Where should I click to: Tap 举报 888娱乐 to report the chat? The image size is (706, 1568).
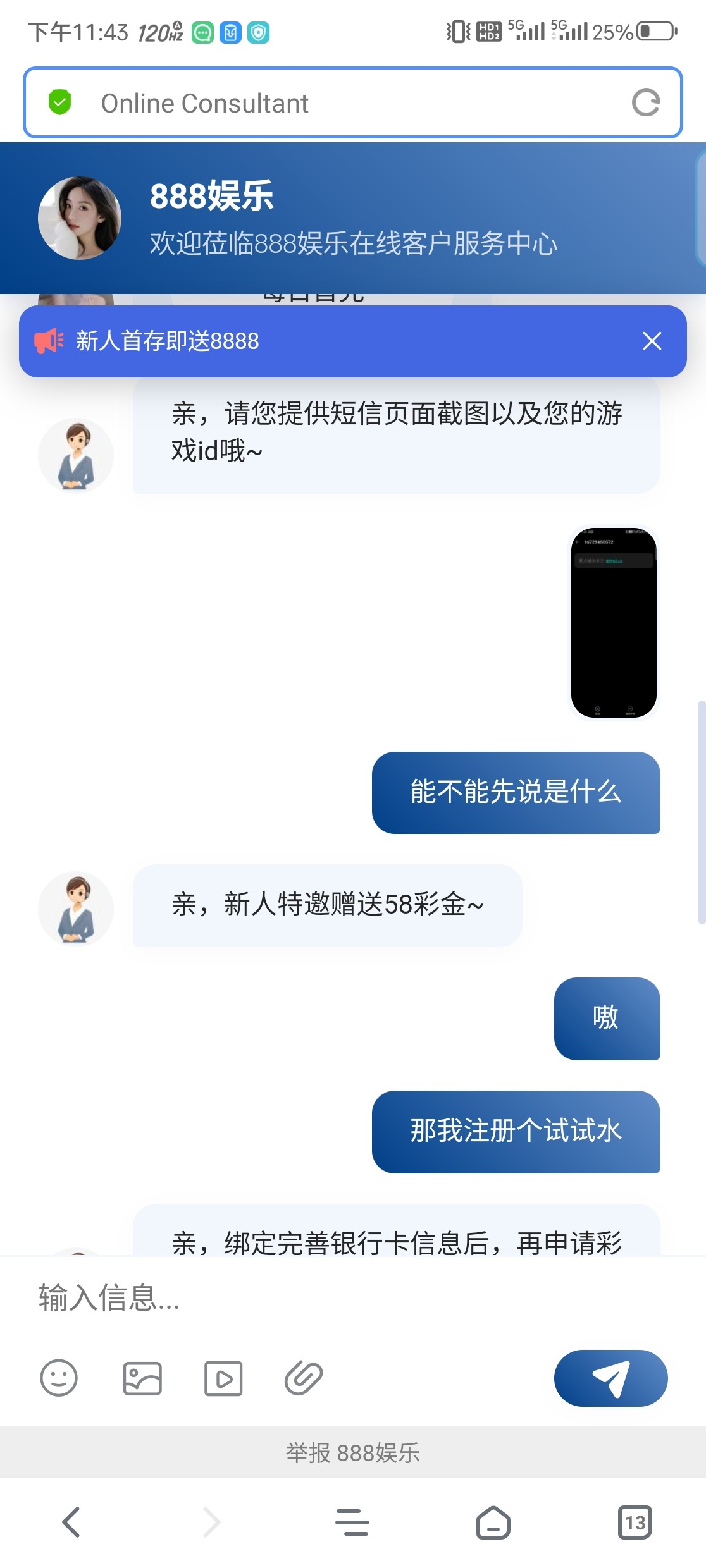click(353, 1452)
